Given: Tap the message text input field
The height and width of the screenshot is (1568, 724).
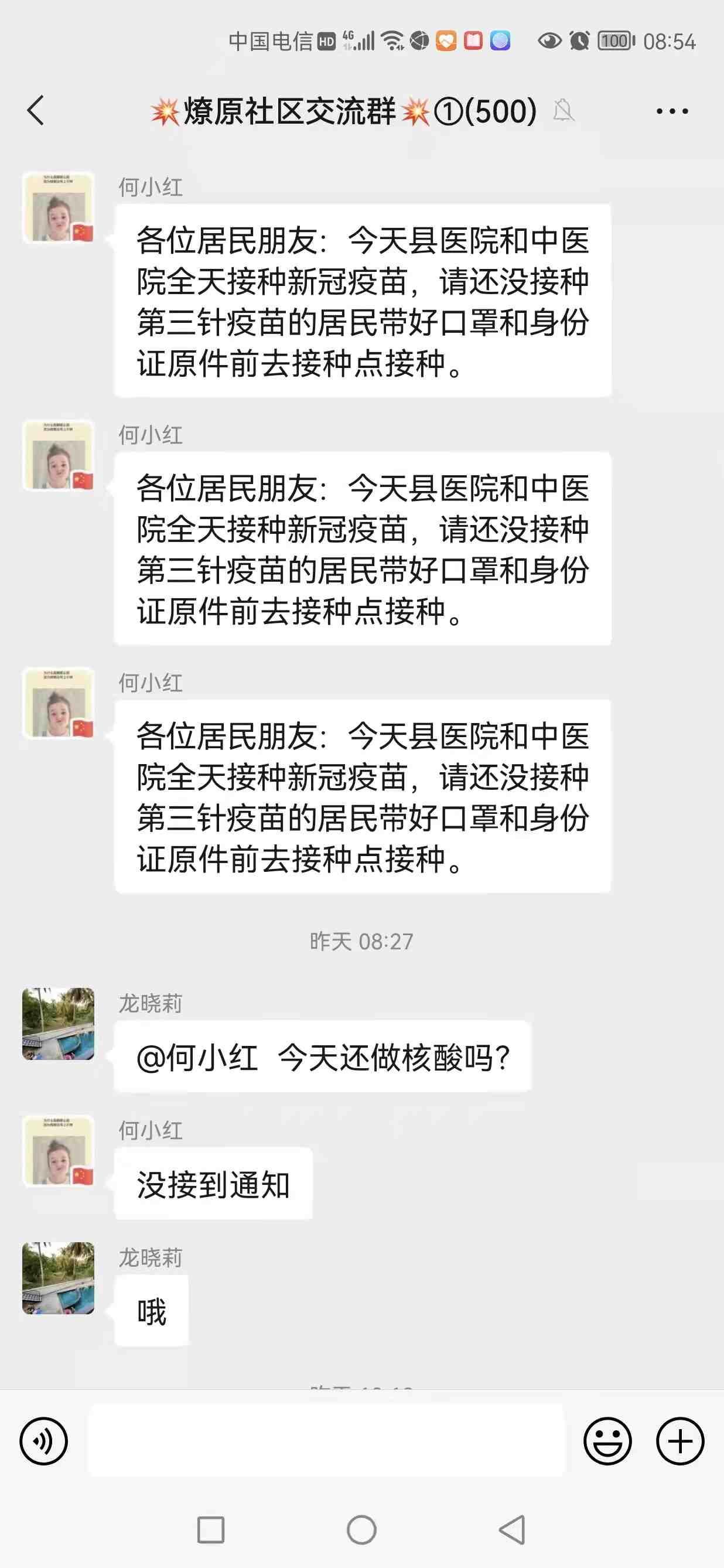Looking at the screenshot, I should (x=327, y=1441).
